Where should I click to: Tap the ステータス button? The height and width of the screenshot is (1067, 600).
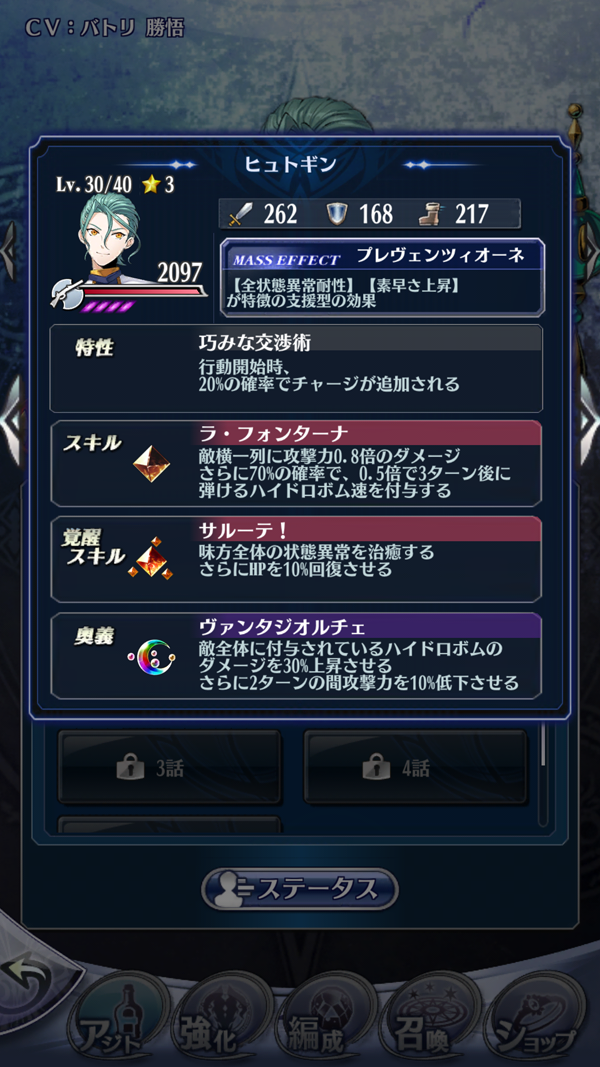pos(300,888)
